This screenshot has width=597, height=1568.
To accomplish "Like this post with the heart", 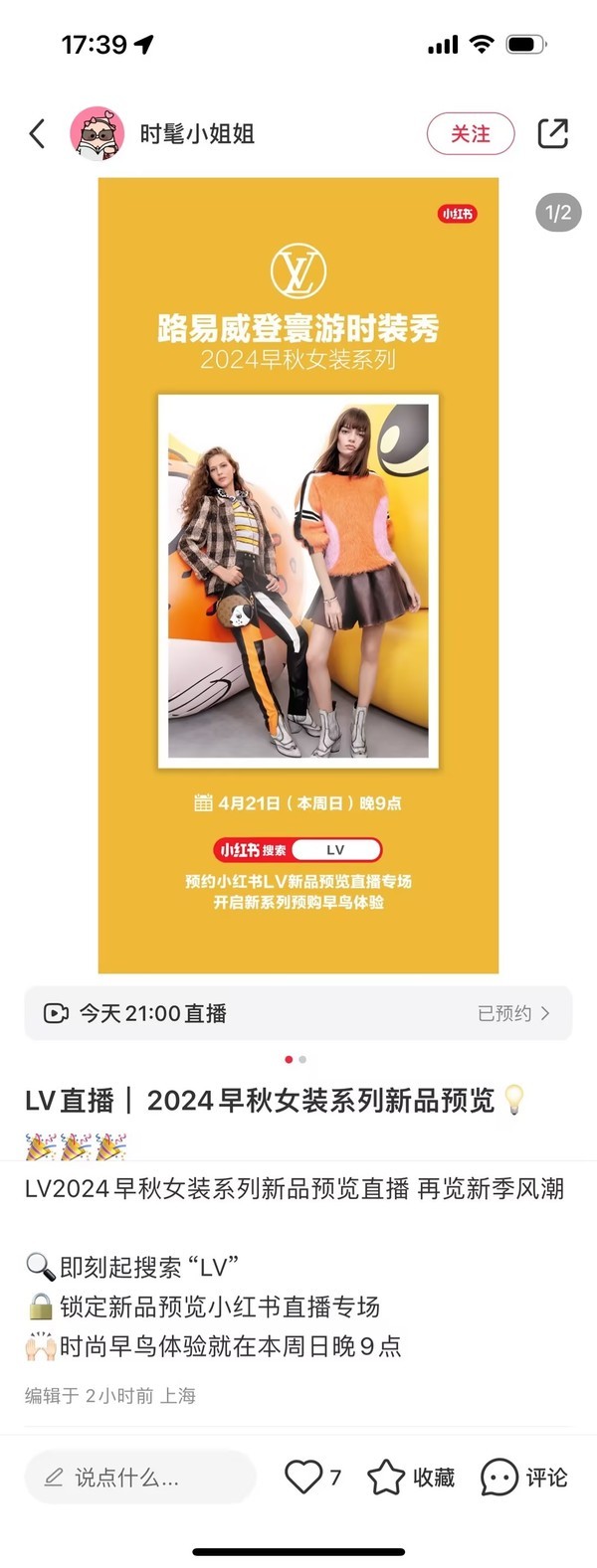I will click(x=304, y=1478).
